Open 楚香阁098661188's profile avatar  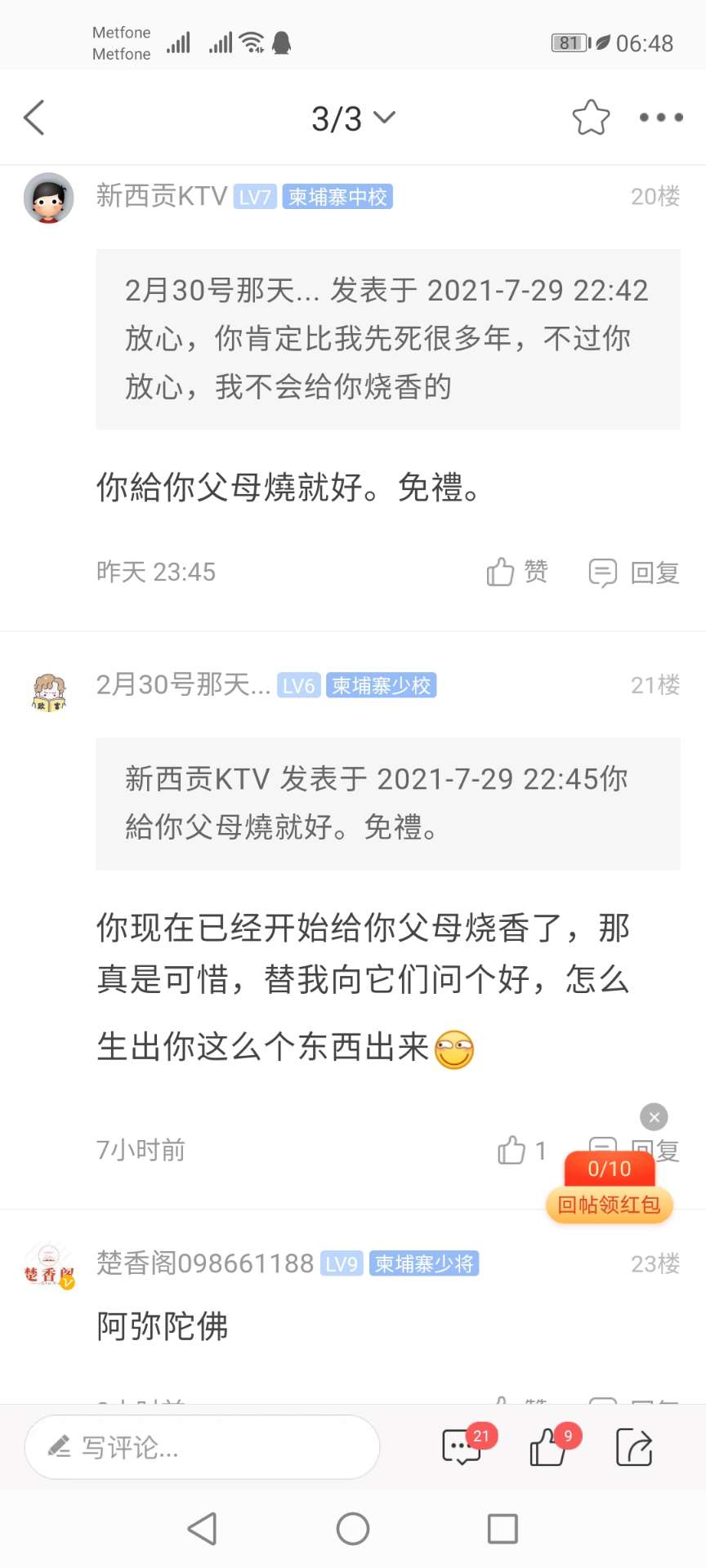coord(49,1267)
